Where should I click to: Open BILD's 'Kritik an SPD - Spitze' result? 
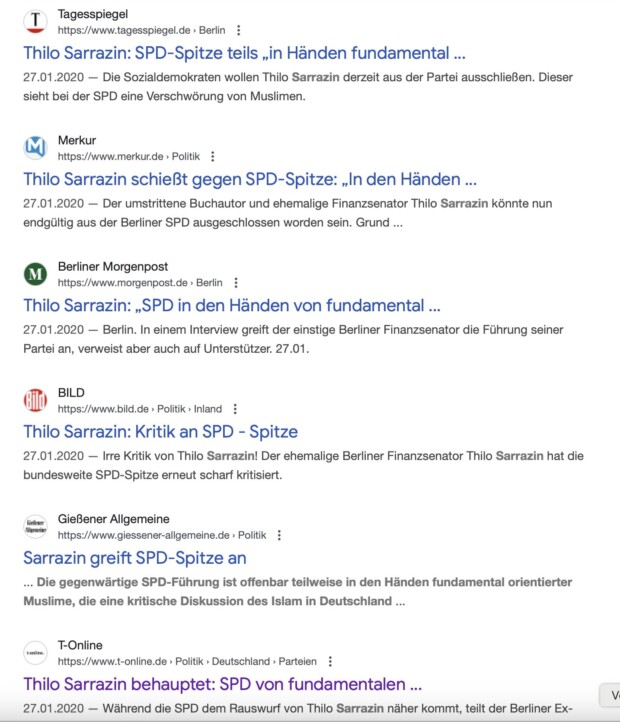click(x=160, y=431)
